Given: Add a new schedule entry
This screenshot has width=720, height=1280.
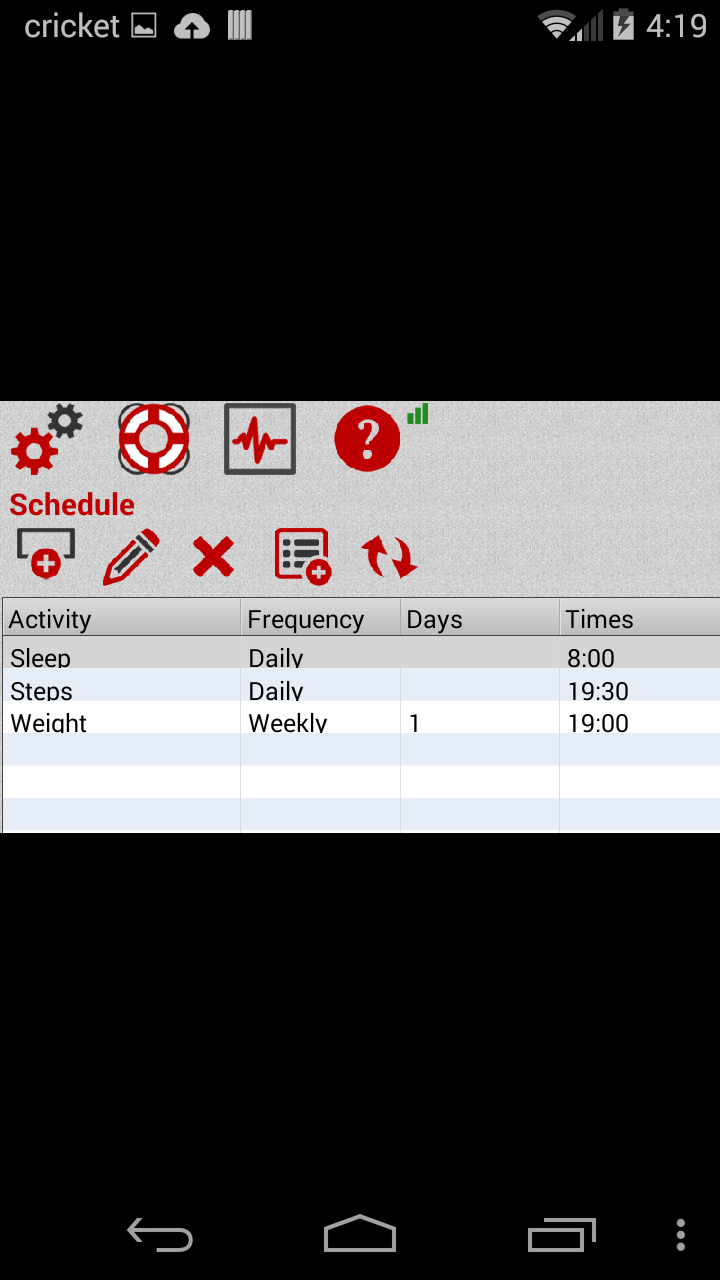Looking at the screenshot, I should click(46, 554).
